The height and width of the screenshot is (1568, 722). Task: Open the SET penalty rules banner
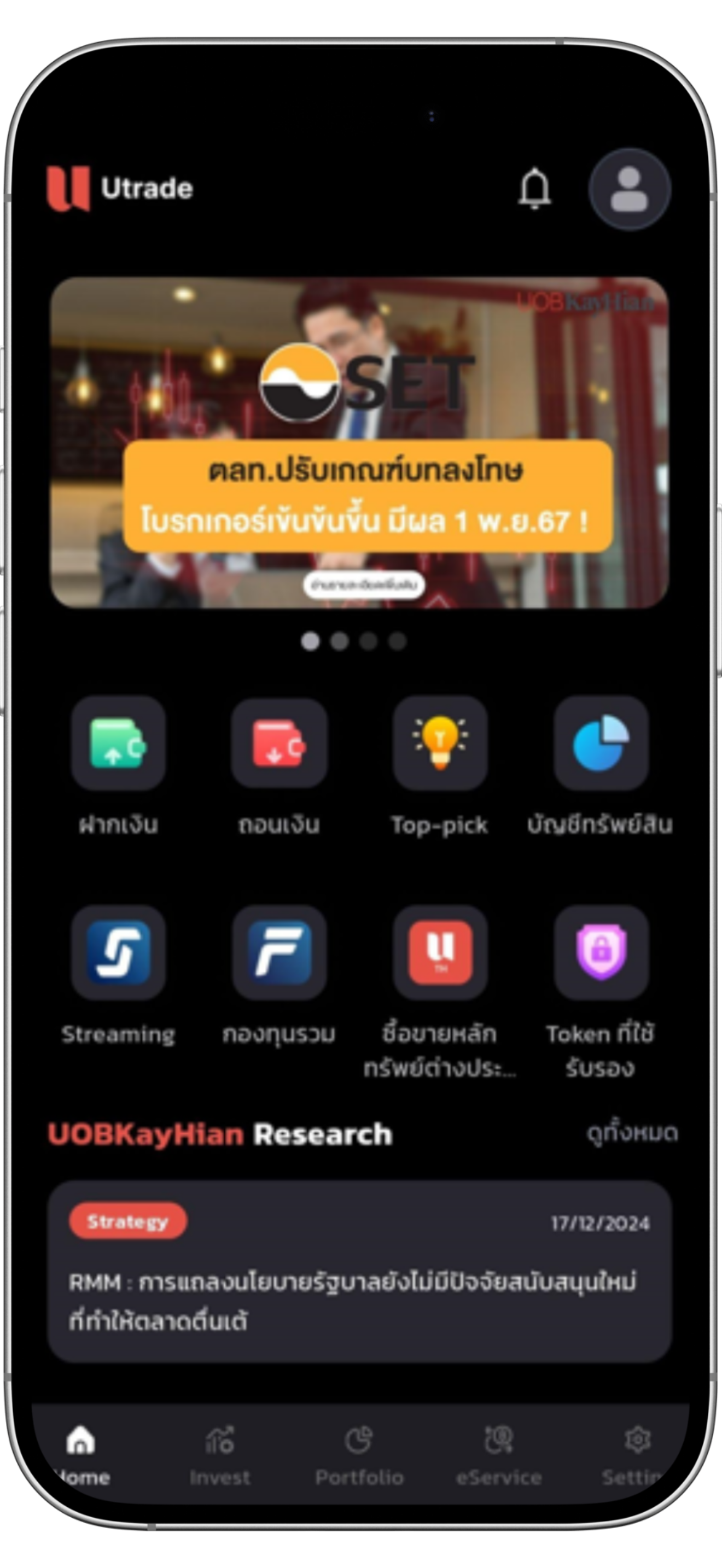point(359,442)
